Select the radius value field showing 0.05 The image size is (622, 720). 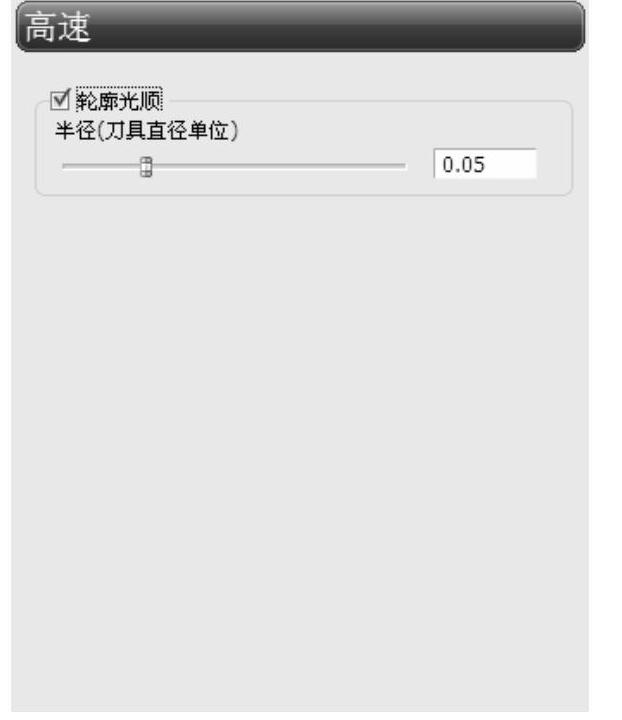(x=485, y=165)
